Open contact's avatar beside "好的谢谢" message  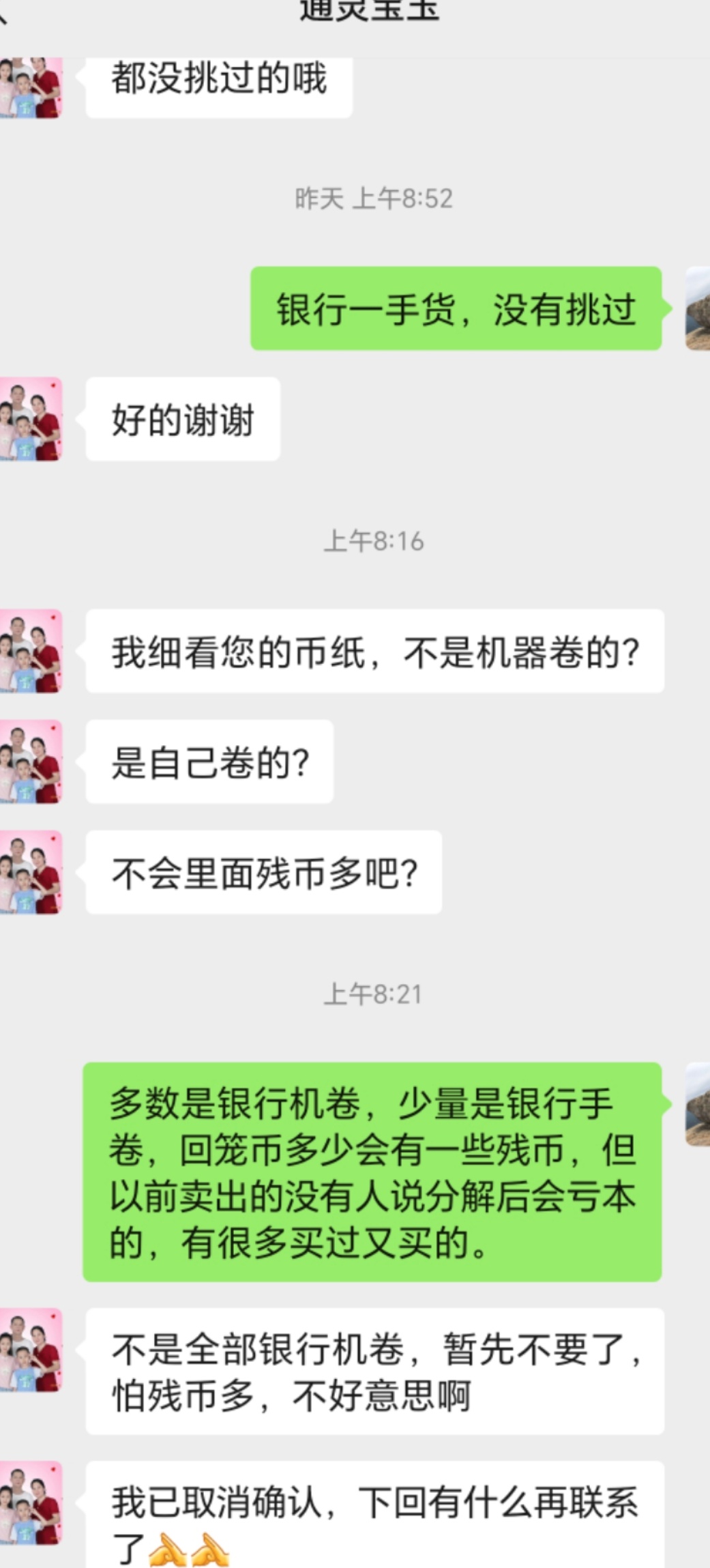31,419
